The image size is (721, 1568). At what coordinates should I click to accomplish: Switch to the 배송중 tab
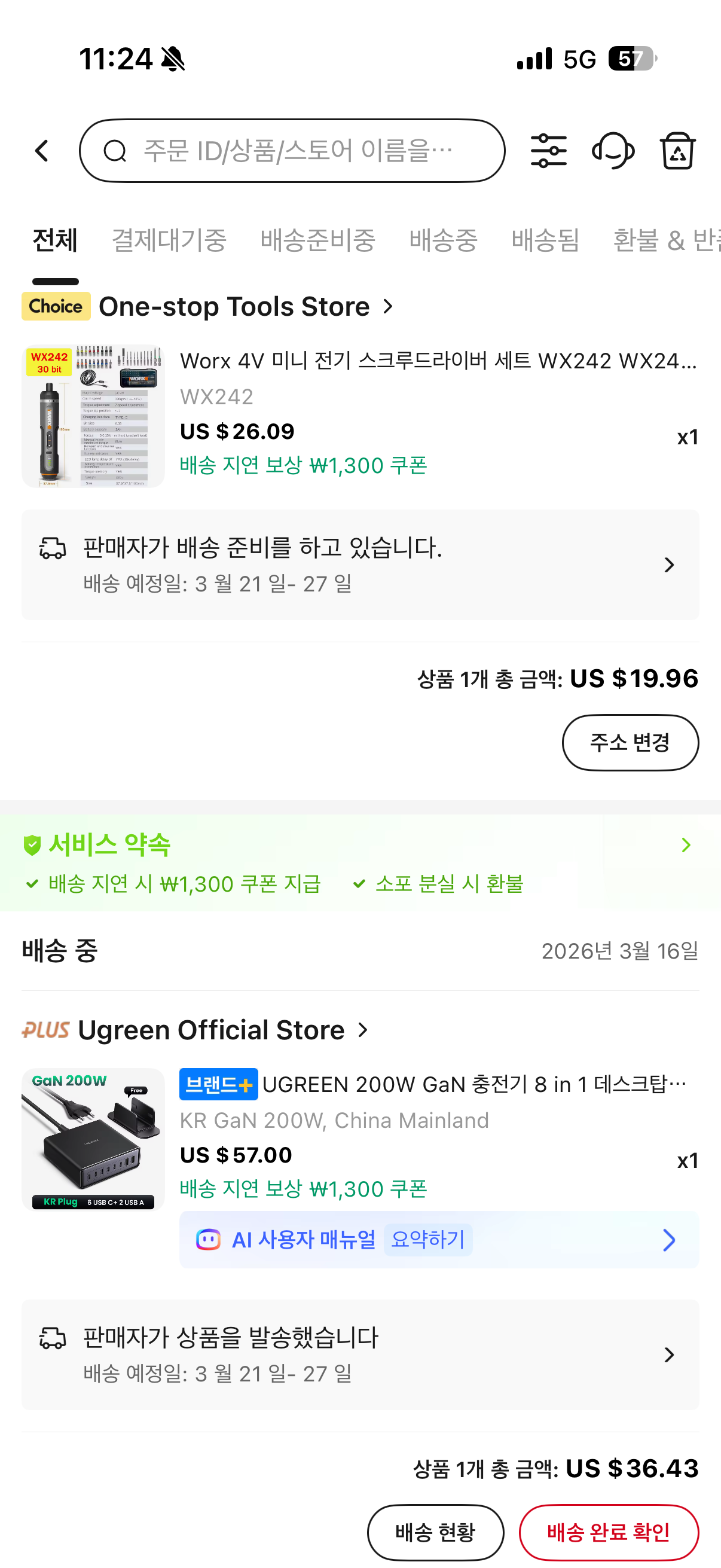[x=443, y=240]
